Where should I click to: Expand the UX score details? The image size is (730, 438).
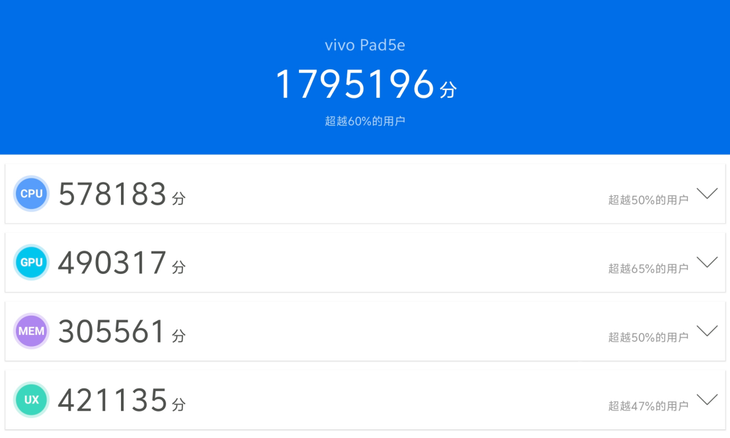tap(707, 400)
